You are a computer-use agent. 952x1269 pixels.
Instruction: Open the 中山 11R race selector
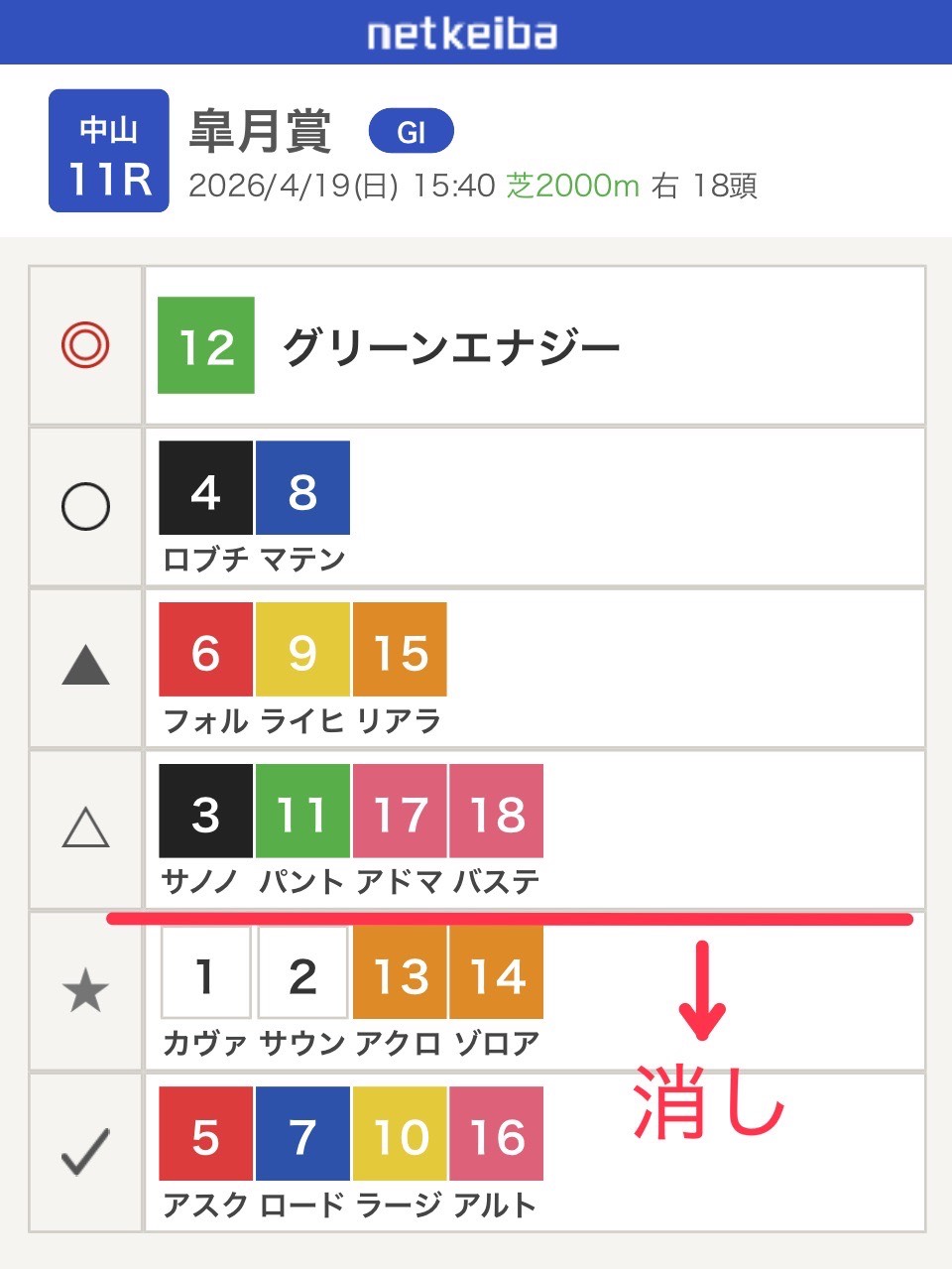[108, 151]
